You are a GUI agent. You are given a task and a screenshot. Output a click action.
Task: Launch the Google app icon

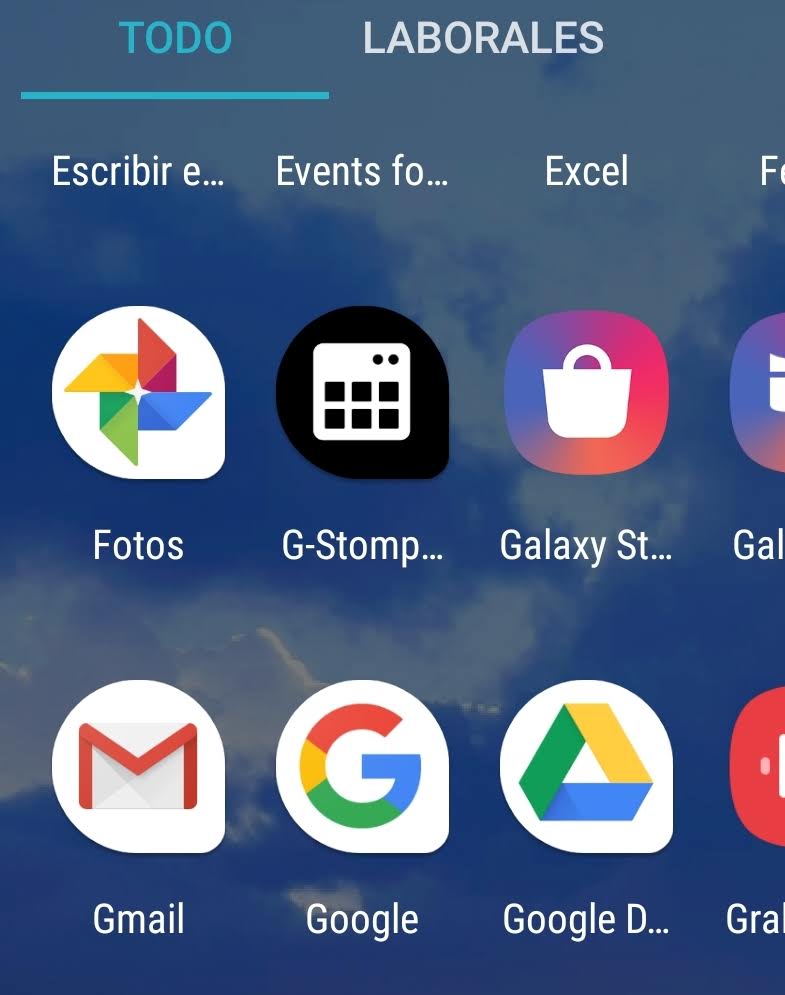click(363, 766)
